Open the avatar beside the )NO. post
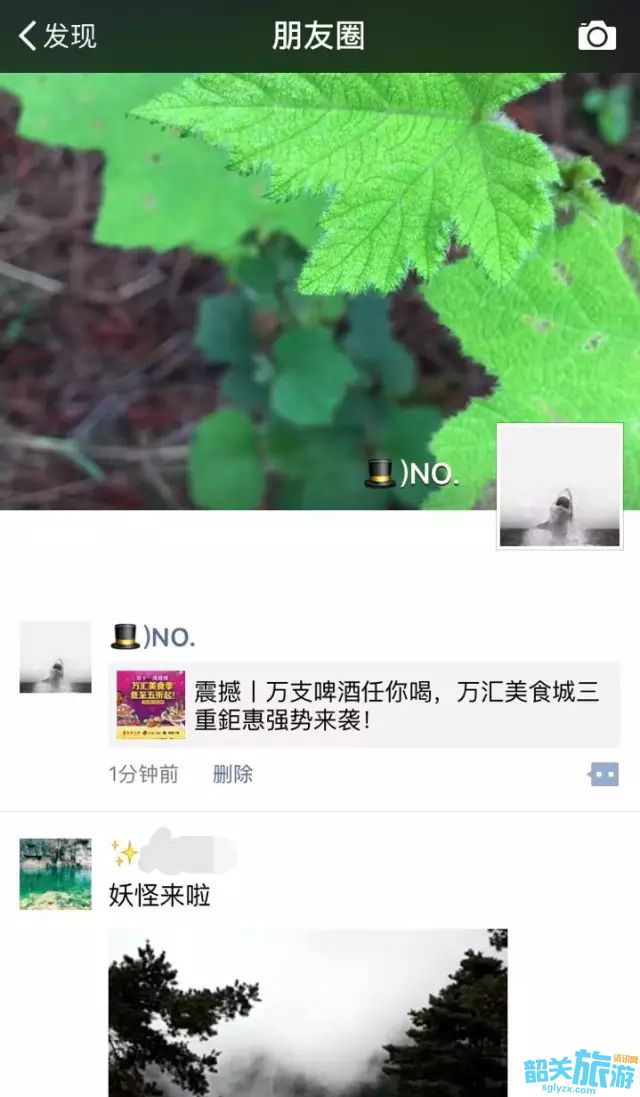The height and width of the screenshot is (1097, 640). pyautogui.click(x=55, y=657)
